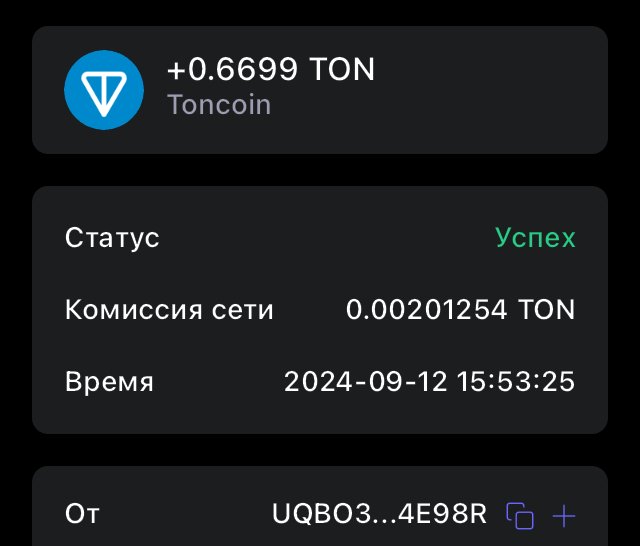Copy the sender address UQBO3...4E98R

[x=520, y=515]
